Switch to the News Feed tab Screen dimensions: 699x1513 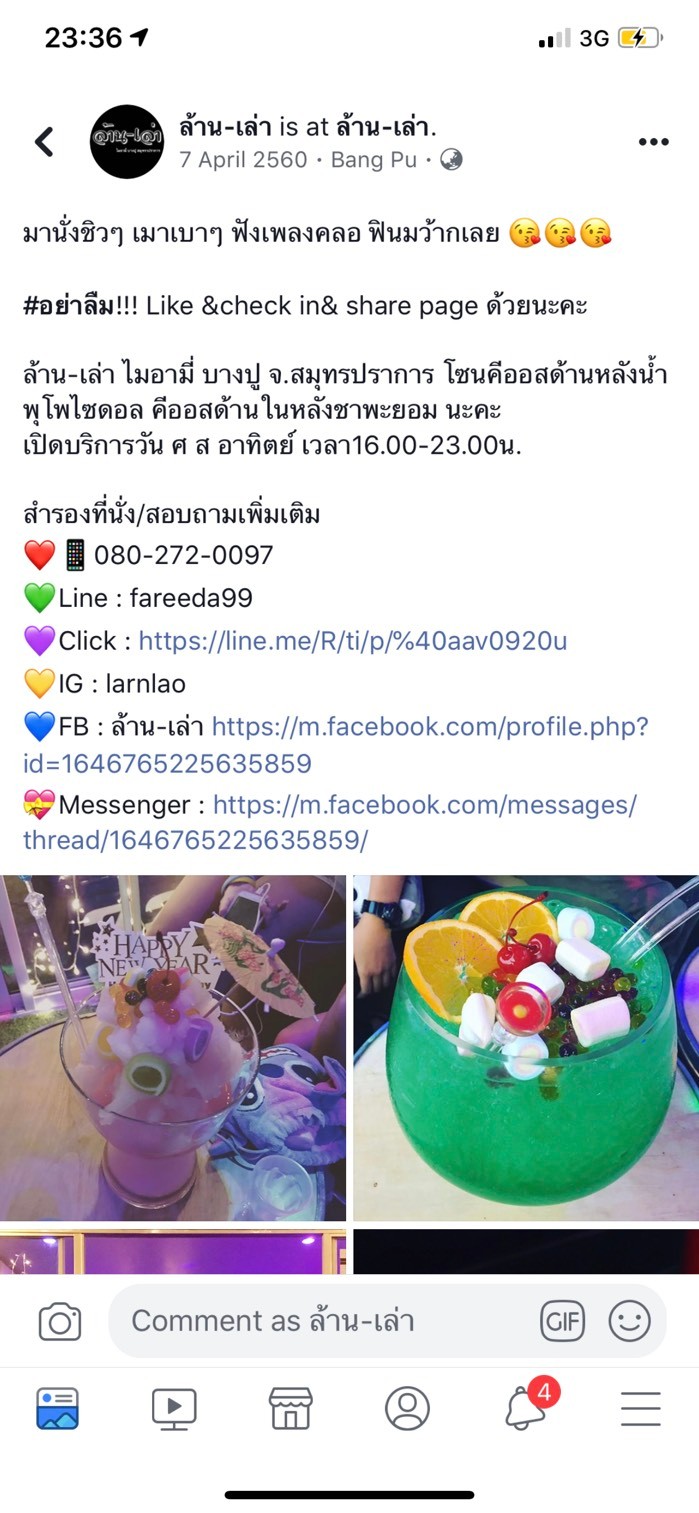coord(57,1409)
